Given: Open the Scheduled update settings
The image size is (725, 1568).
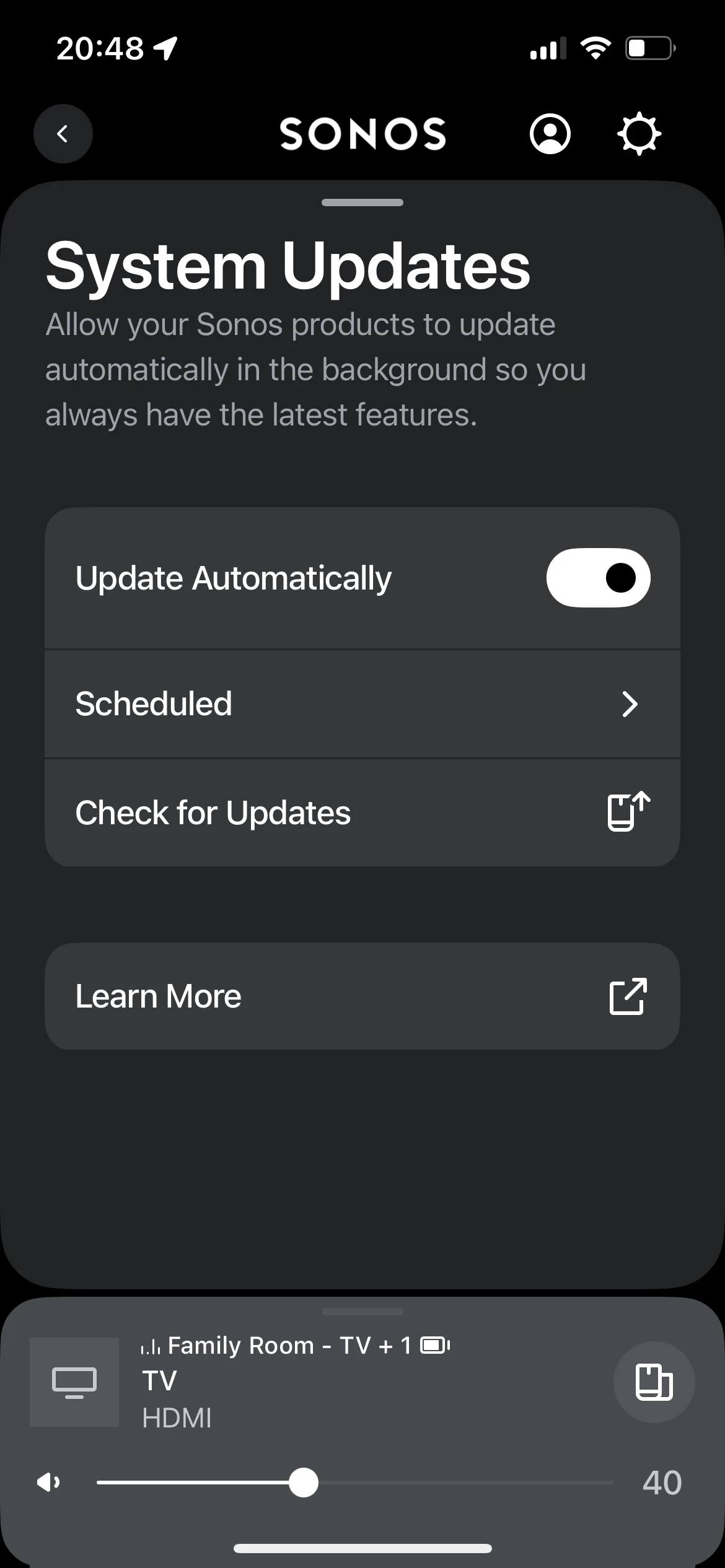Looking at the screenshot, I should [362, 704].
